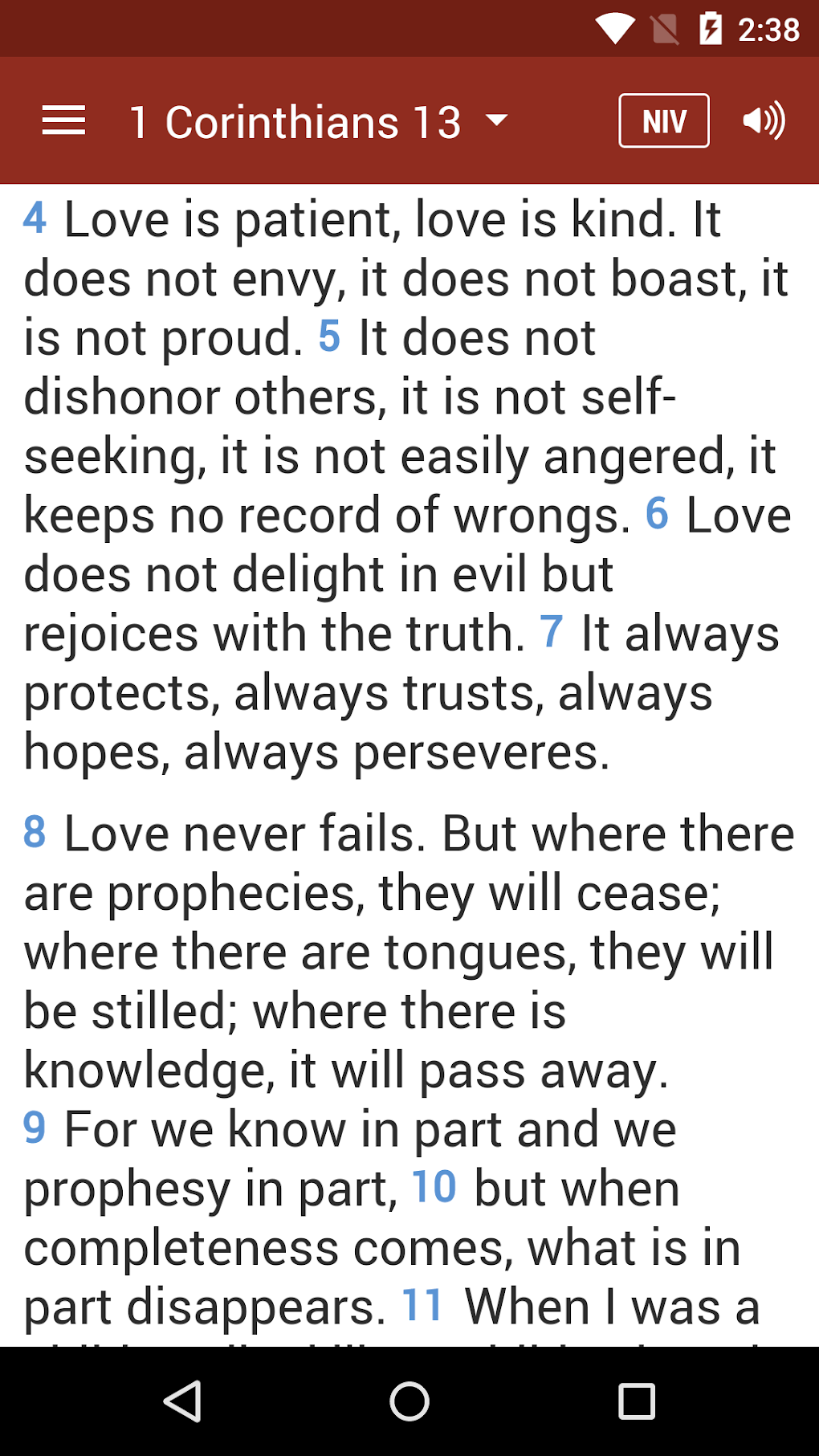Viewport: 819px width, 1456px height.
Task: Go back using system back button
Action: pyautogui.click(x=182, y=1401)
